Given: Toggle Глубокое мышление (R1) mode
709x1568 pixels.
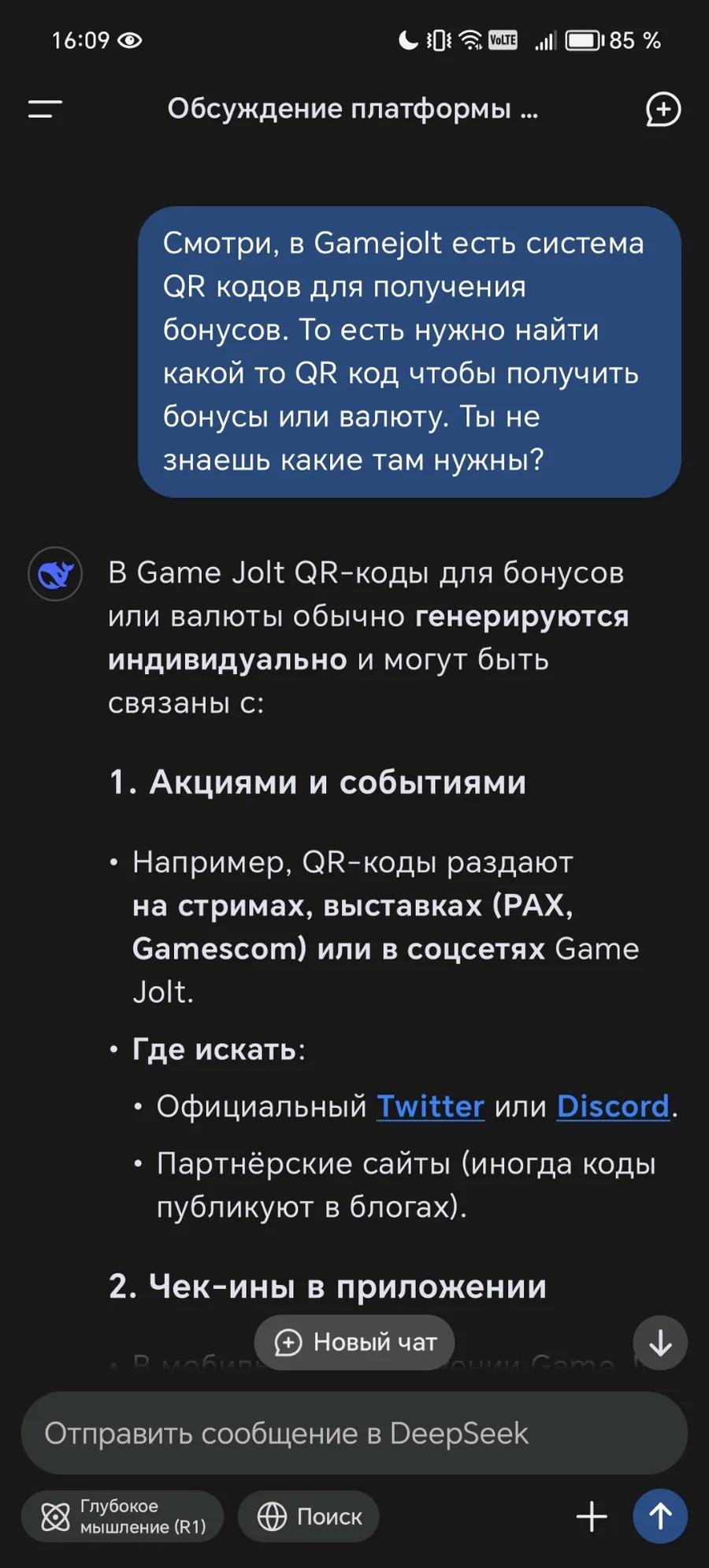Looking at the screenshot, I should (122, 1516).
